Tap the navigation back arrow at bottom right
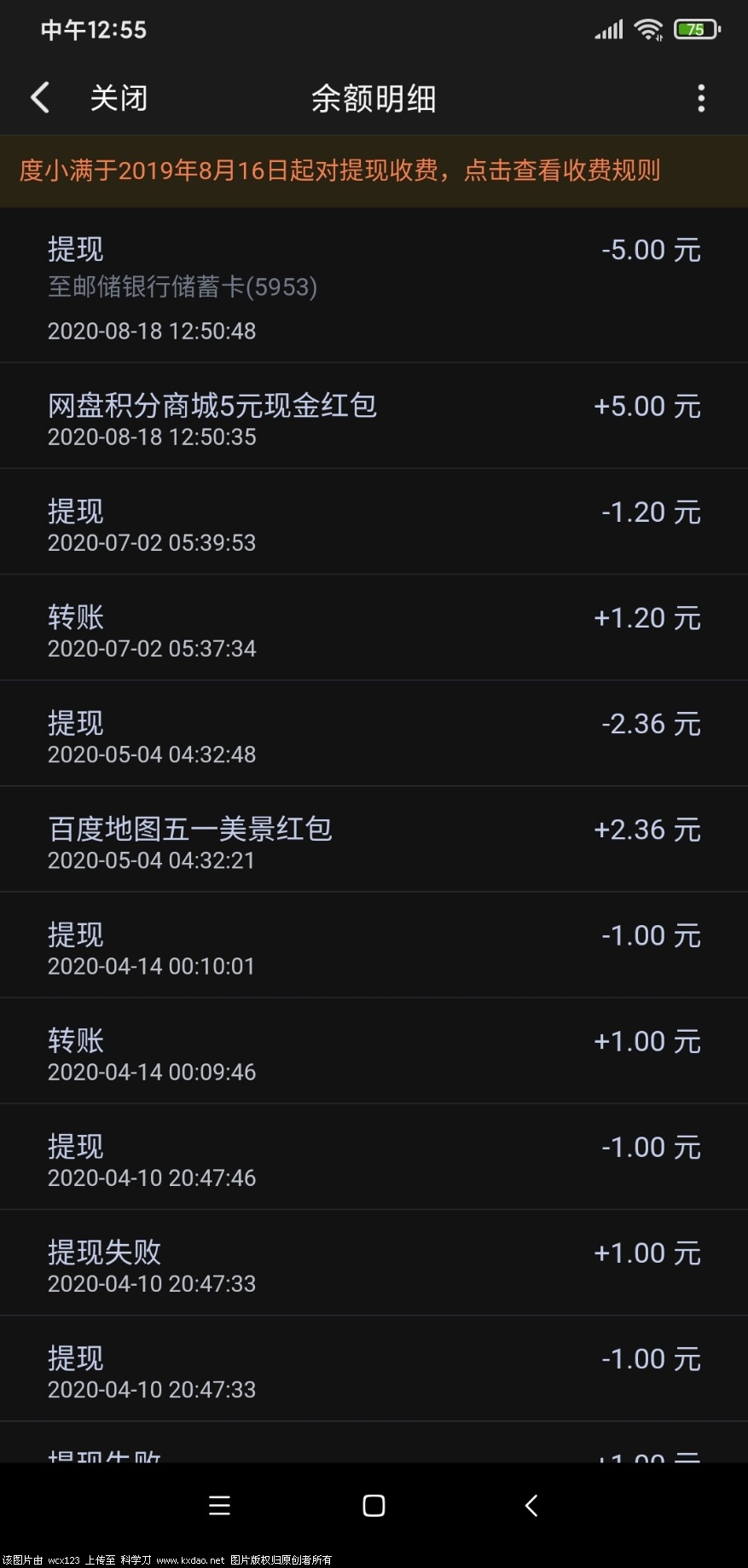748x1568 pixels. click(x=530, y=1506)
